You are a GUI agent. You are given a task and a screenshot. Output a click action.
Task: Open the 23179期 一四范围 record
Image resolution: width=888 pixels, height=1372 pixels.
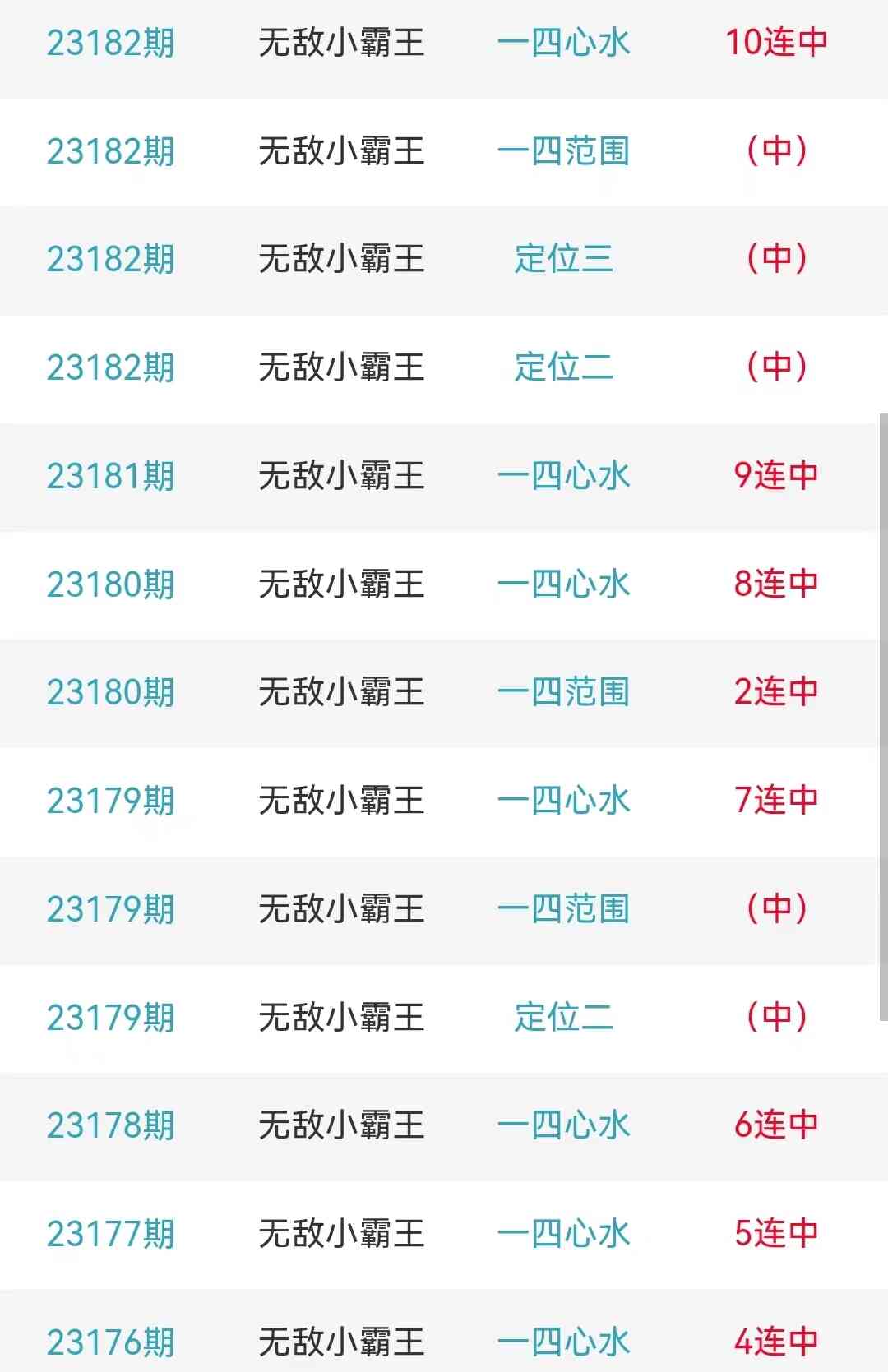point(563,909)
